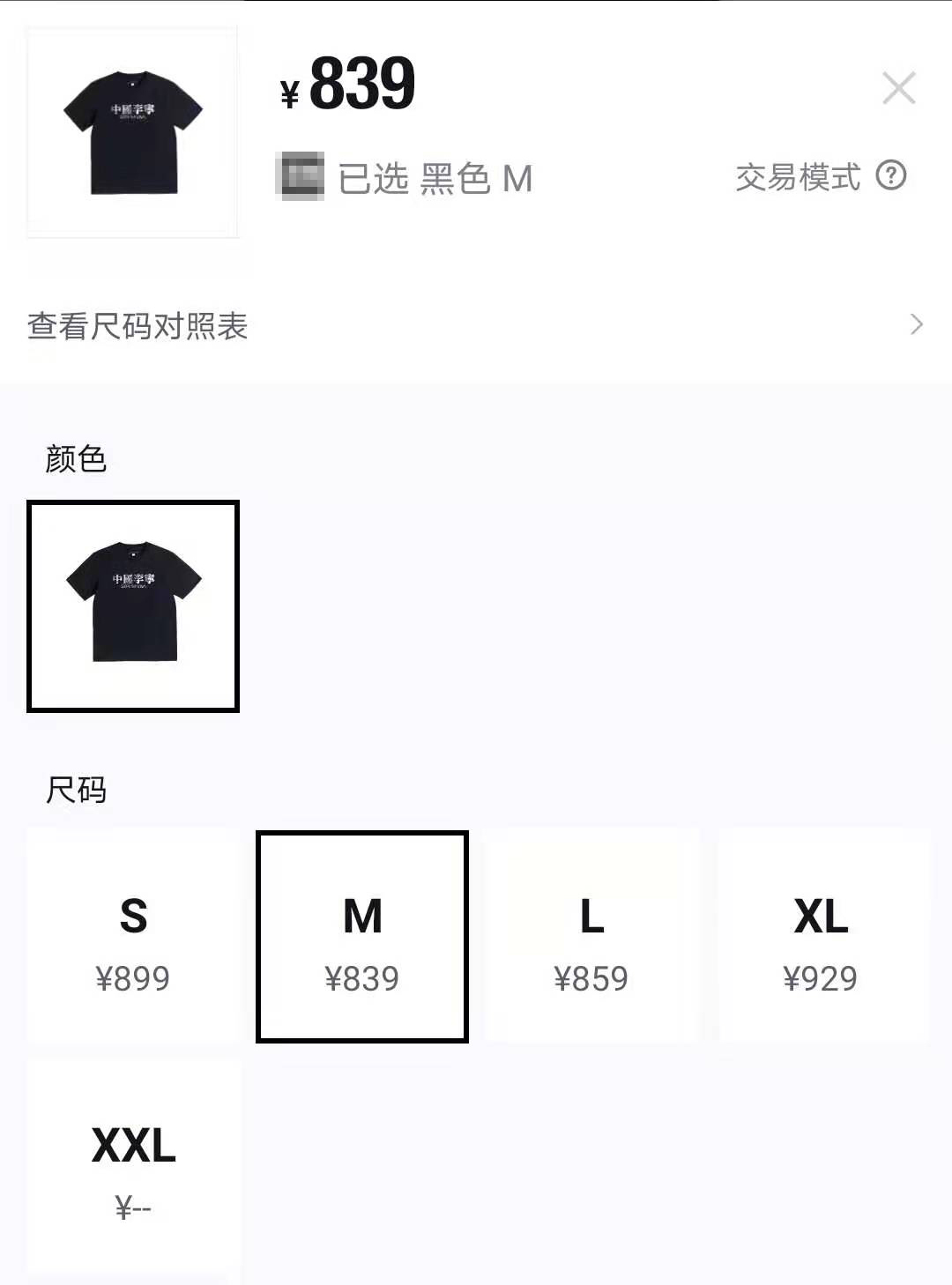Click the small pixelated badge before 已选

click(302, 175)
